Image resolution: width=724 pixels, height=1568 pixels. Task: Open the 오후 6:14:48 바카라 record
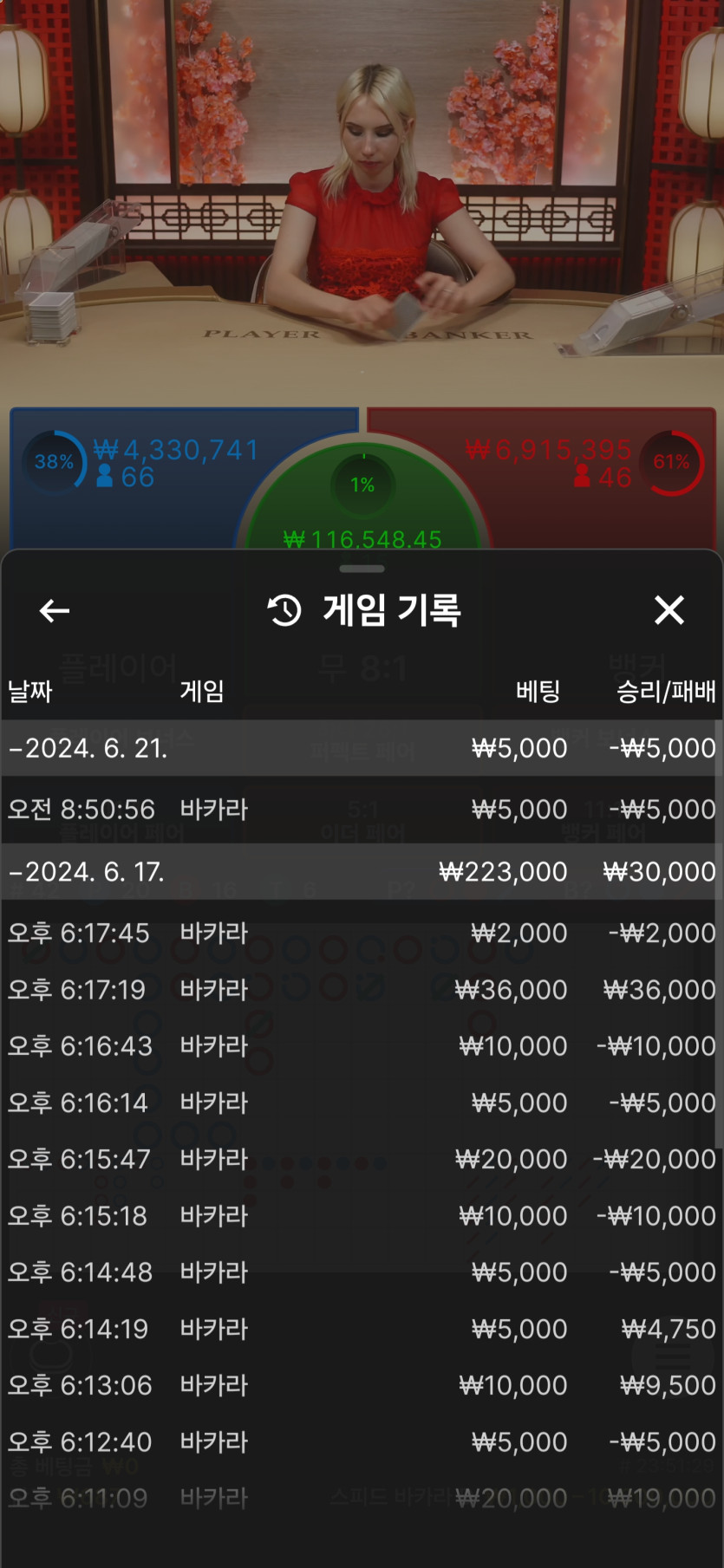[361, 1272]
